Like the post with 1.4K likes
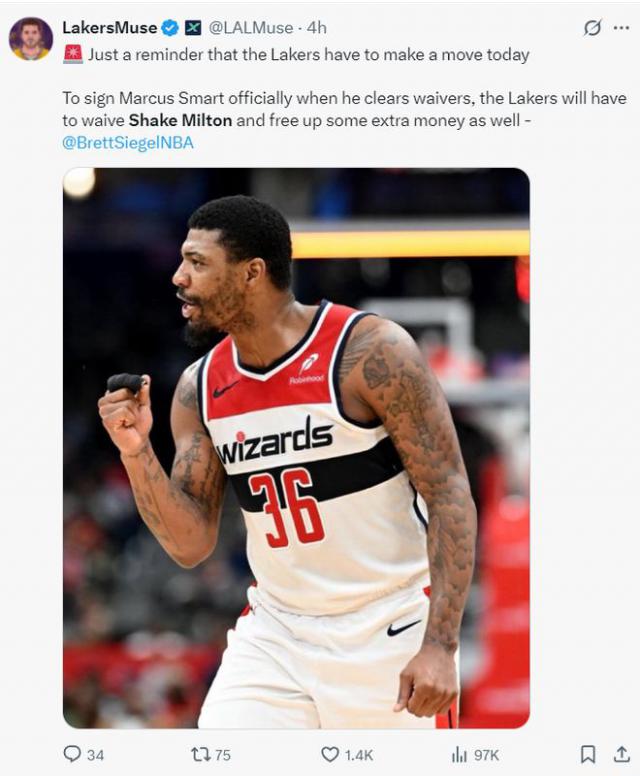The width and height of the screenshot is (640, 776). [331, 754]
